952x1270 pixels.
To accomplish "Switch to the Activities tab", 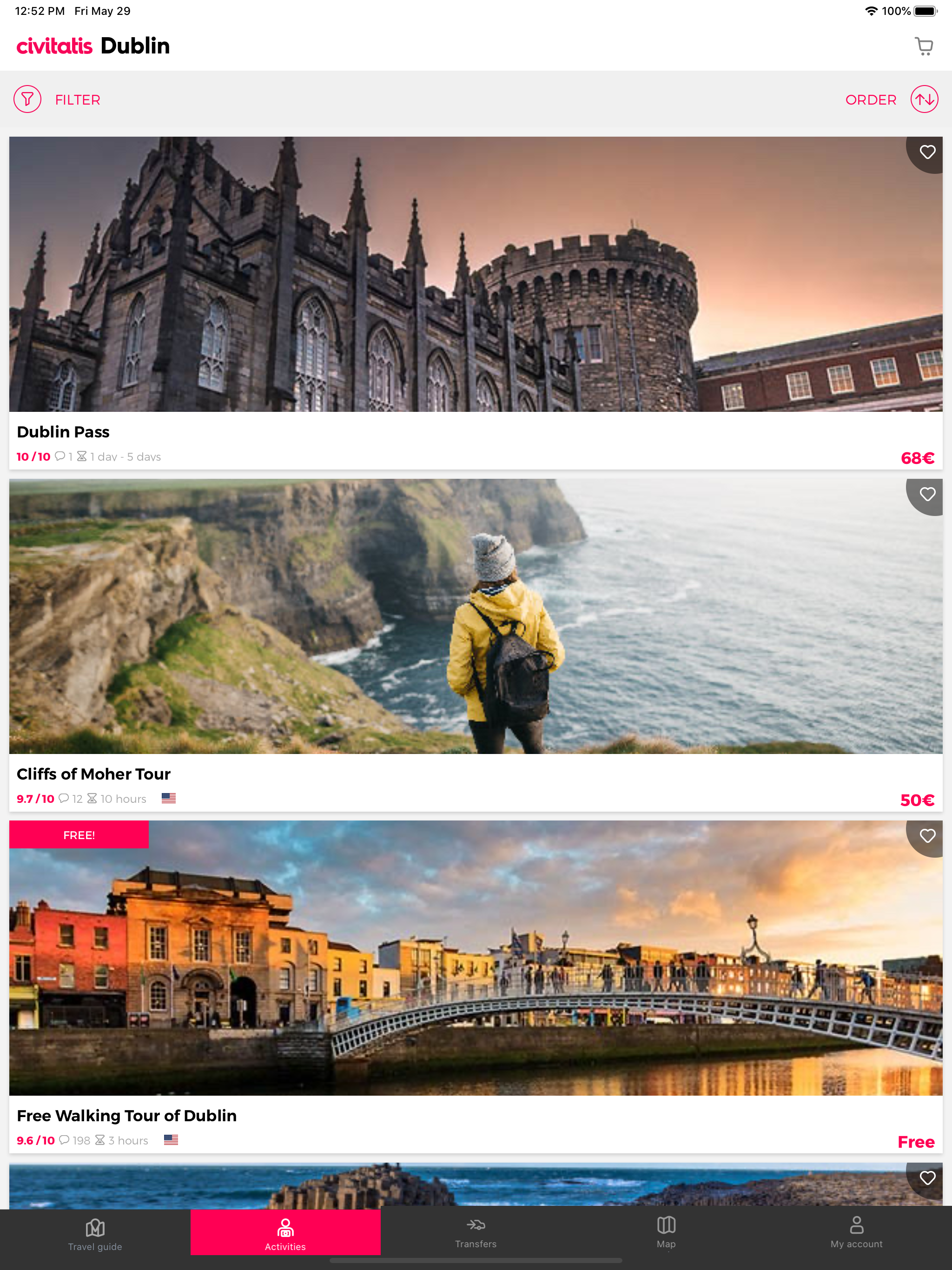I will coord(285,1231).
